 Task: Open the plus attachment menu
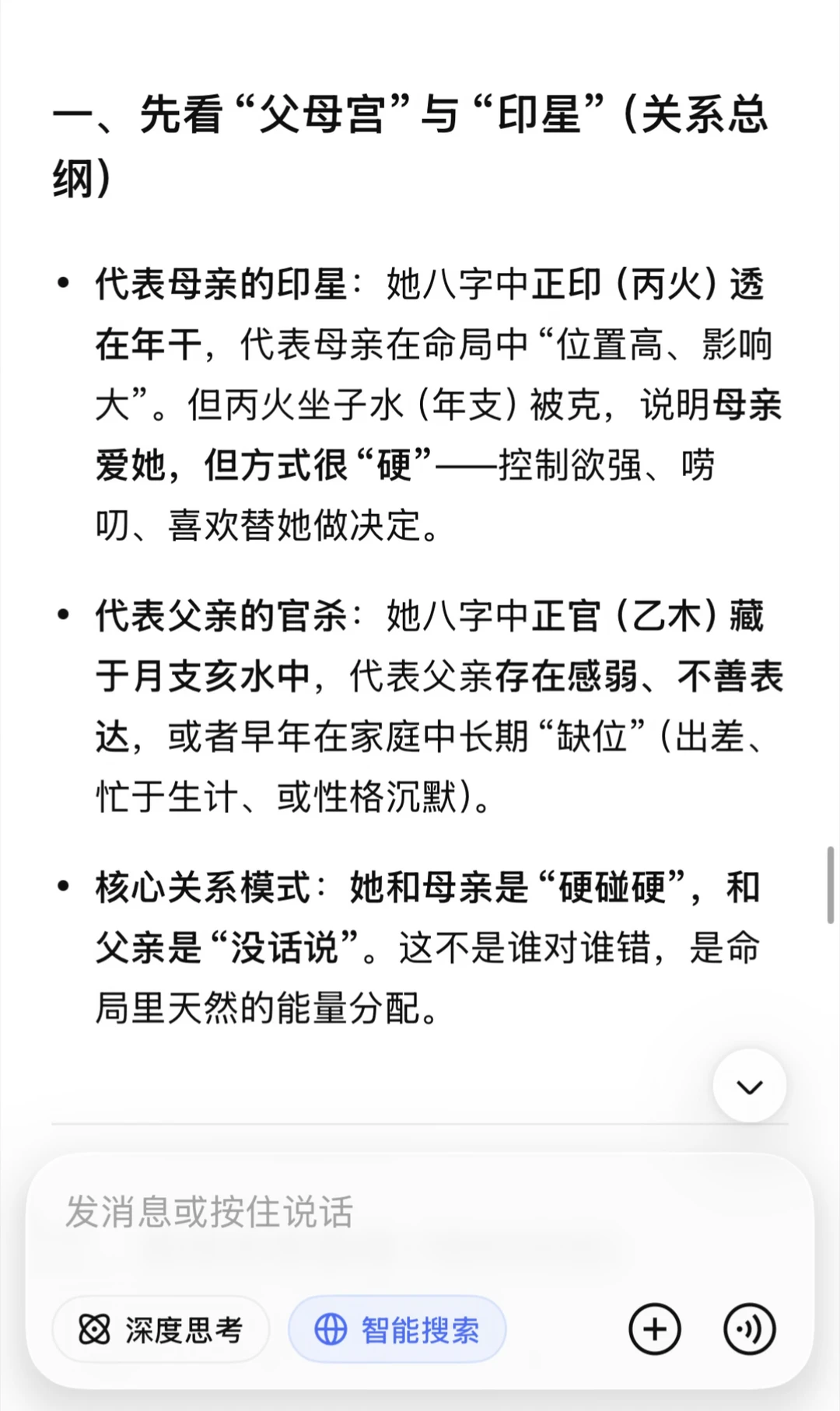655,1329
